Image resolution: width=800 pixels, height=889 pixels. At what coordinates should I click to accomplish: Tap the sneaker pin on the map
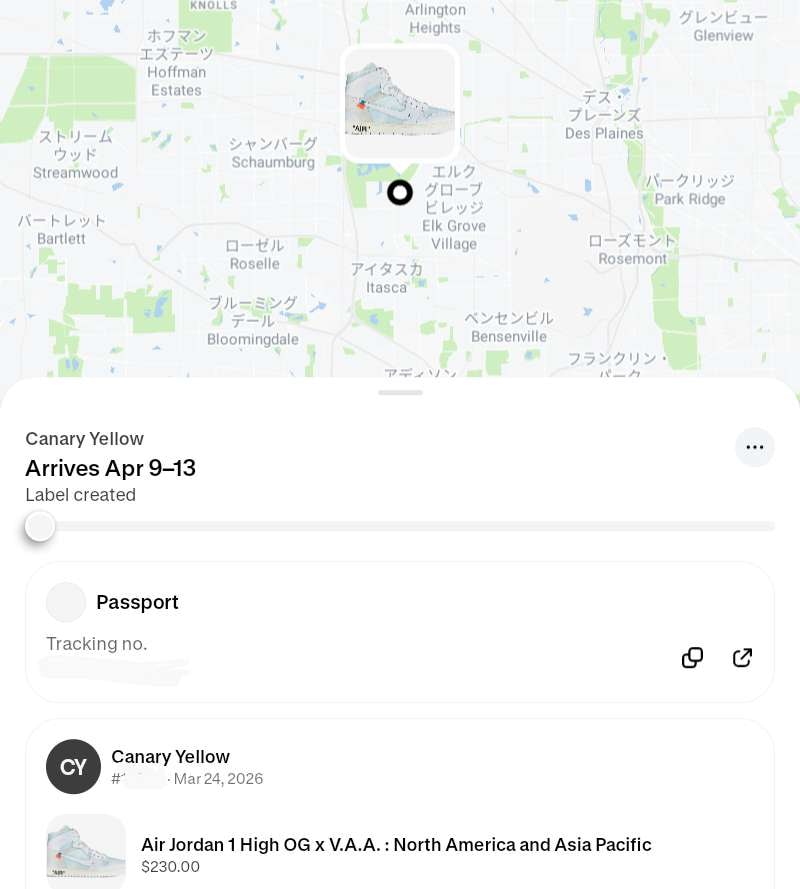point(399,105)
